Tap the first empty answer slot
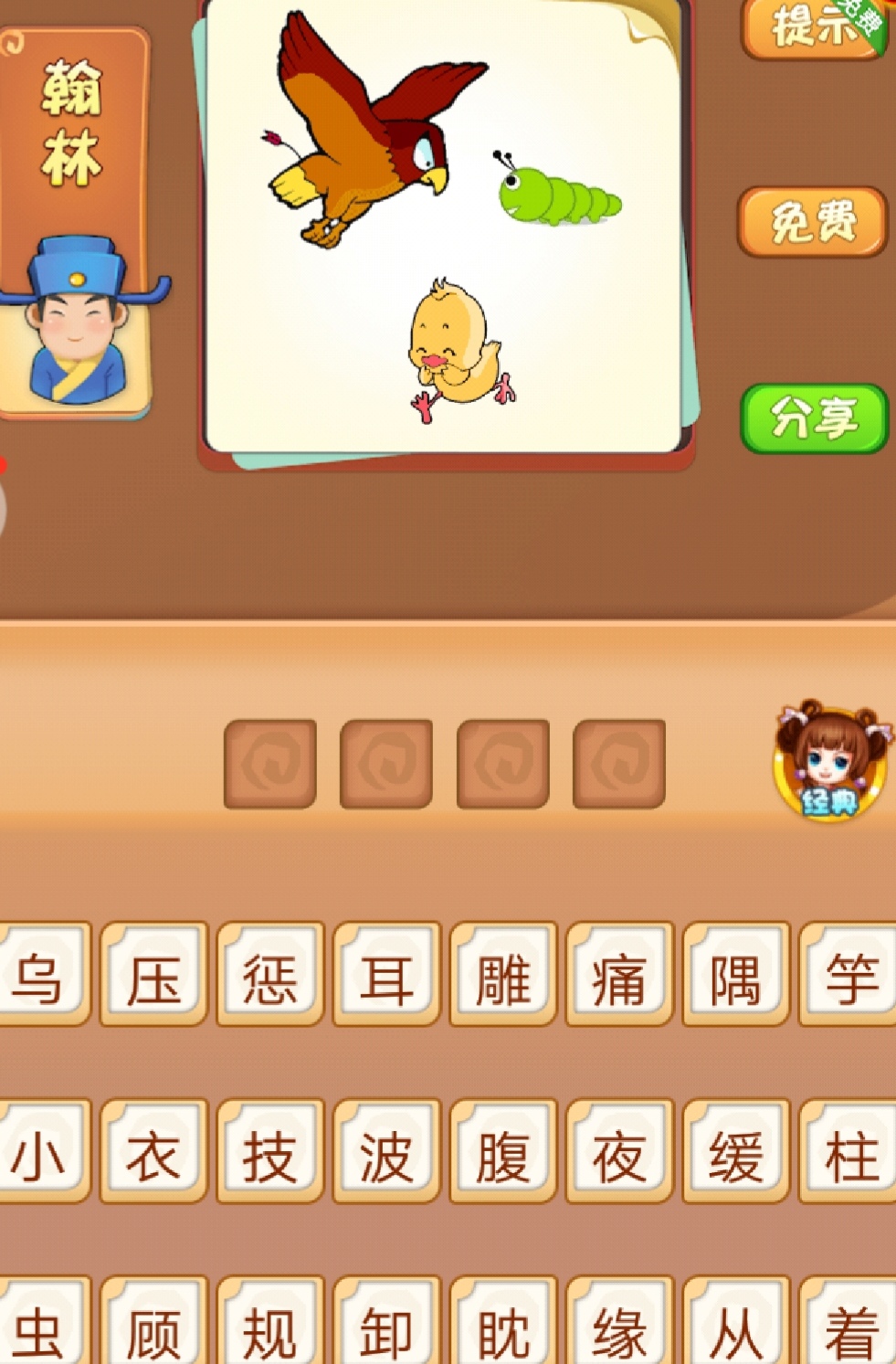This screenshot has width=896, height=1364. click(270, 764)
